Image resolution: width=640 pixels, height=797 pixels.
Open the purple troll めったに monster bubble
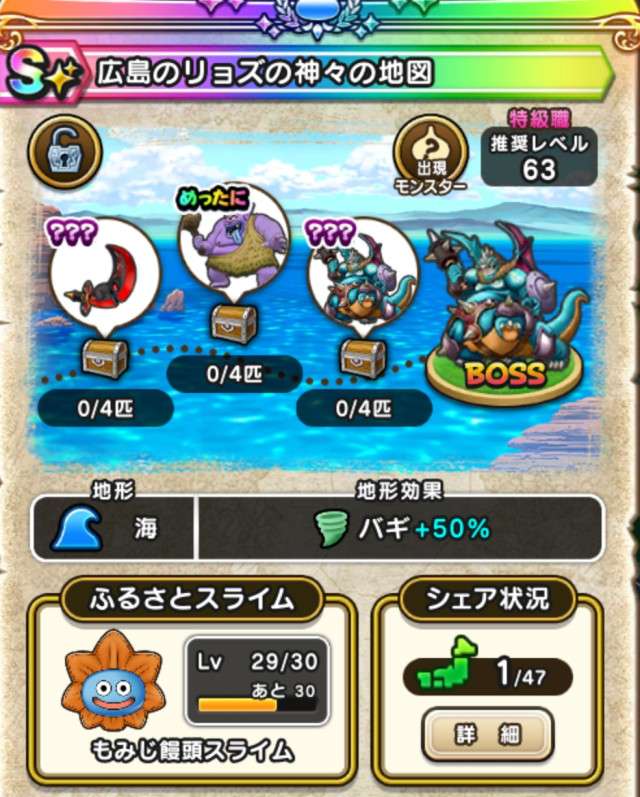click(x=233, y=245)
